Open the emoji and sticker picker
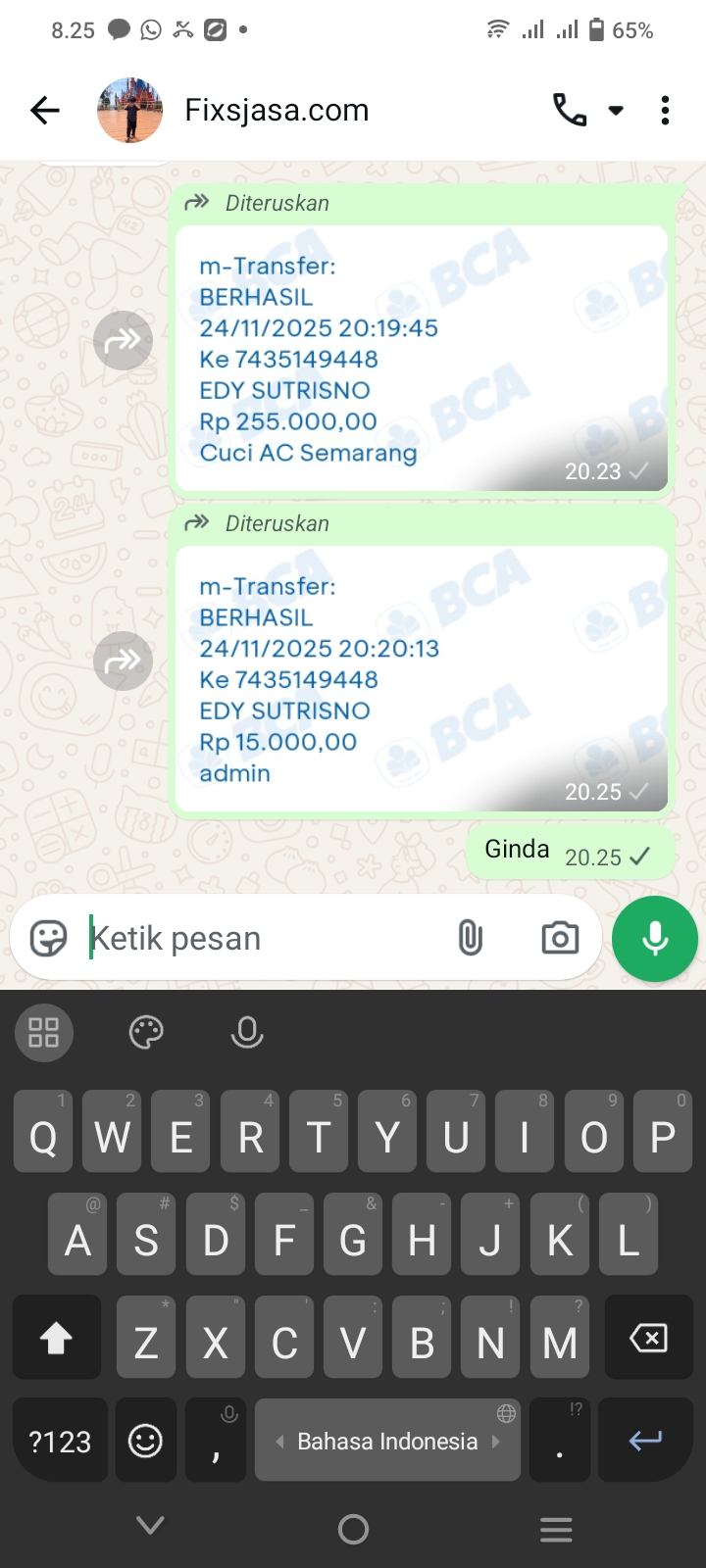 click(48, 938)
